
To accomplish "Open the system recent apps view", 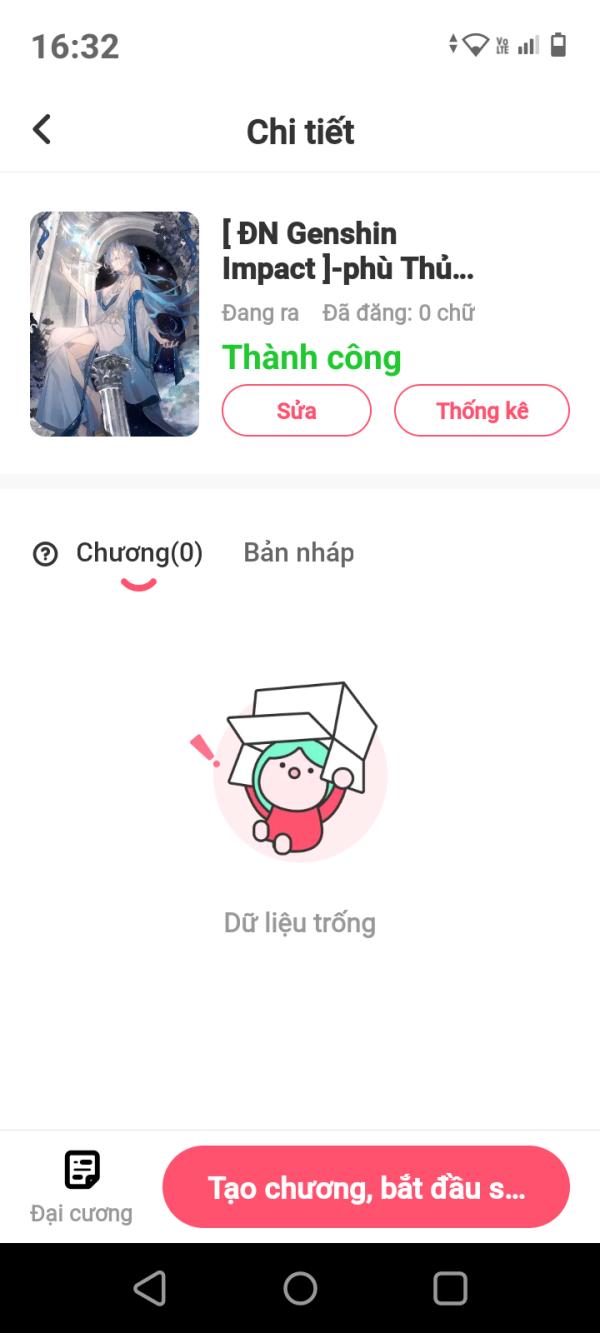I will click(450, 1288).
